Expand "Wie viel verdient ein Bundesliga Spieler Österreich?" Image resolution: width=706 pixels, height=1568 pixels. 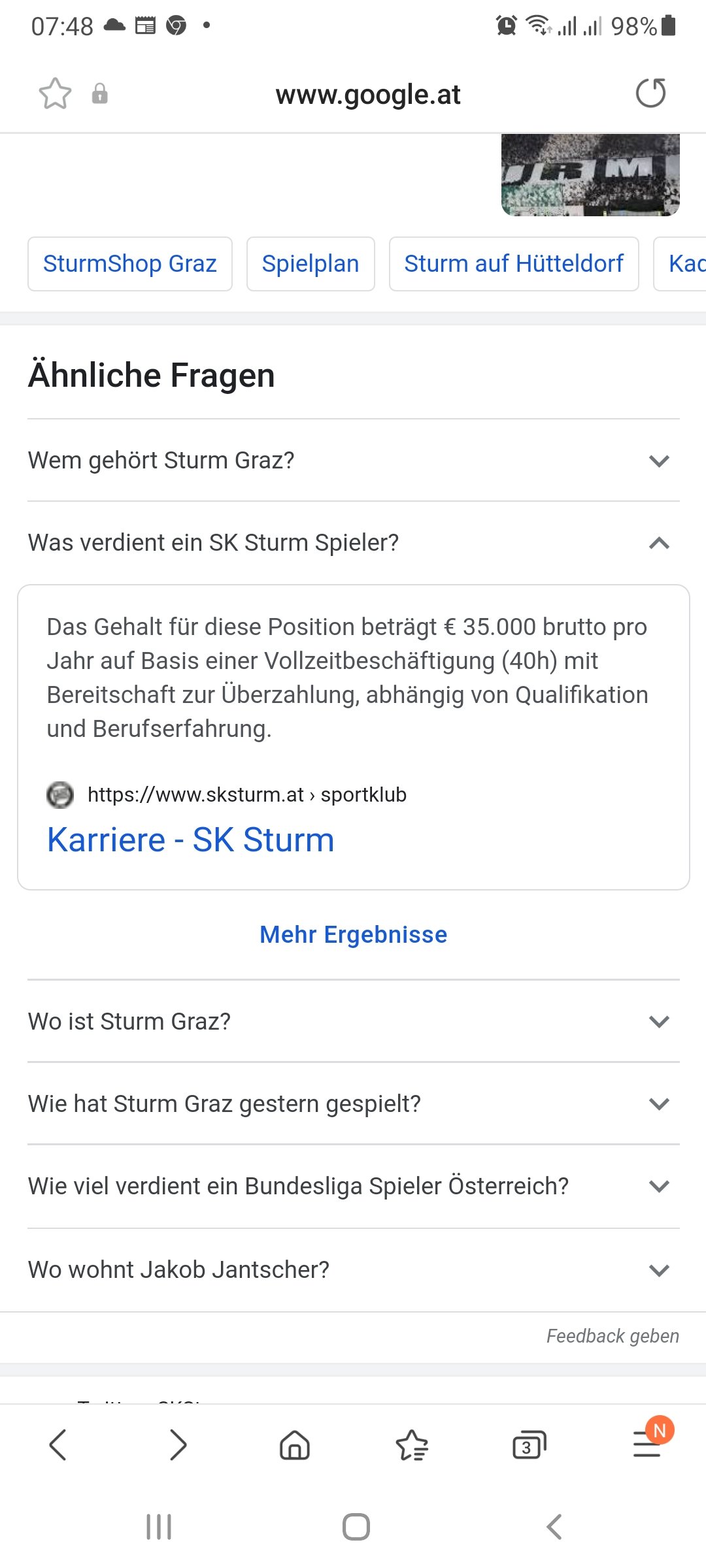tap(354, 1186)
